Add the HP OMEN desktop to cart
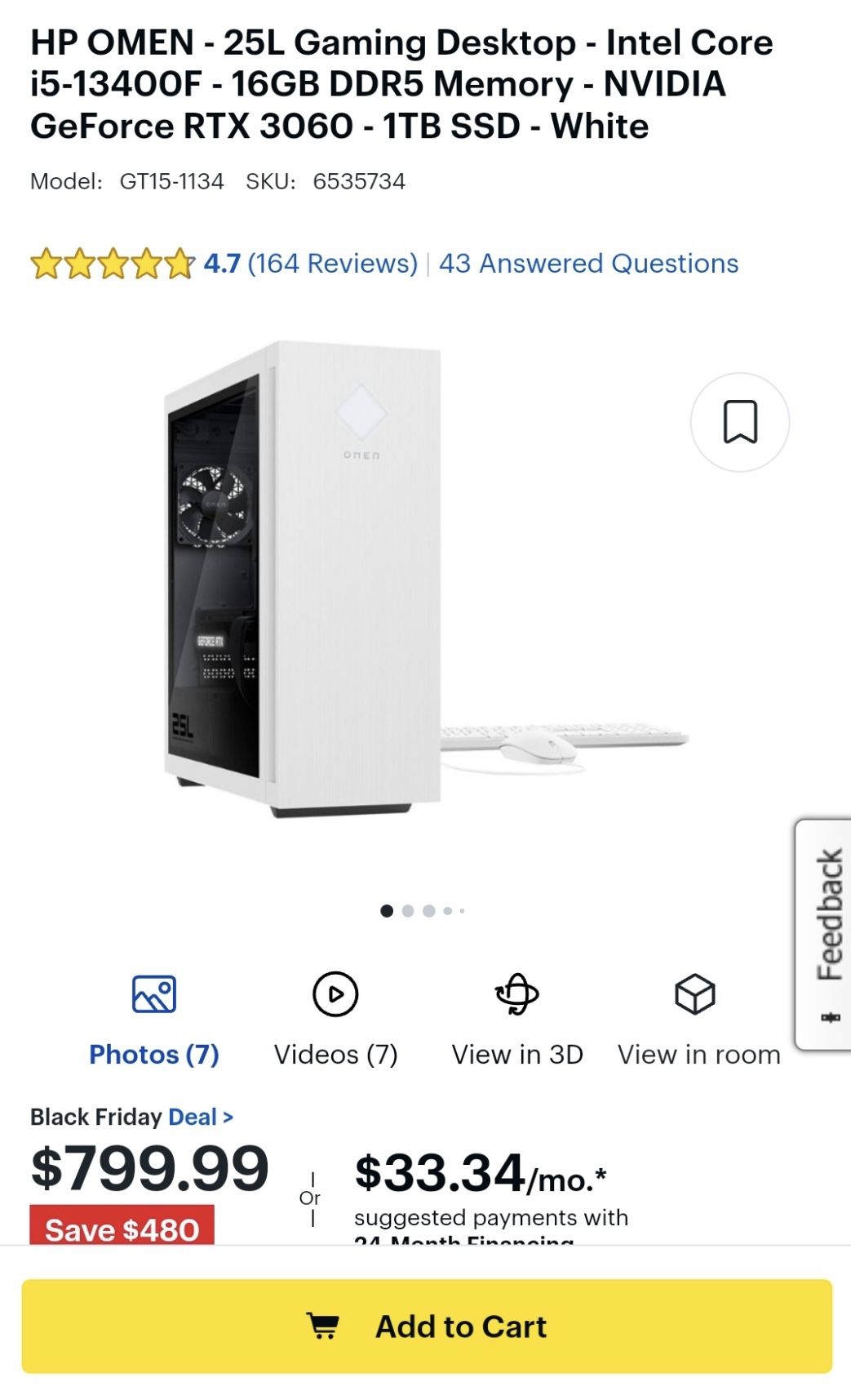851x1400 pixels. pyautogui.click(x=427, y=1327)
